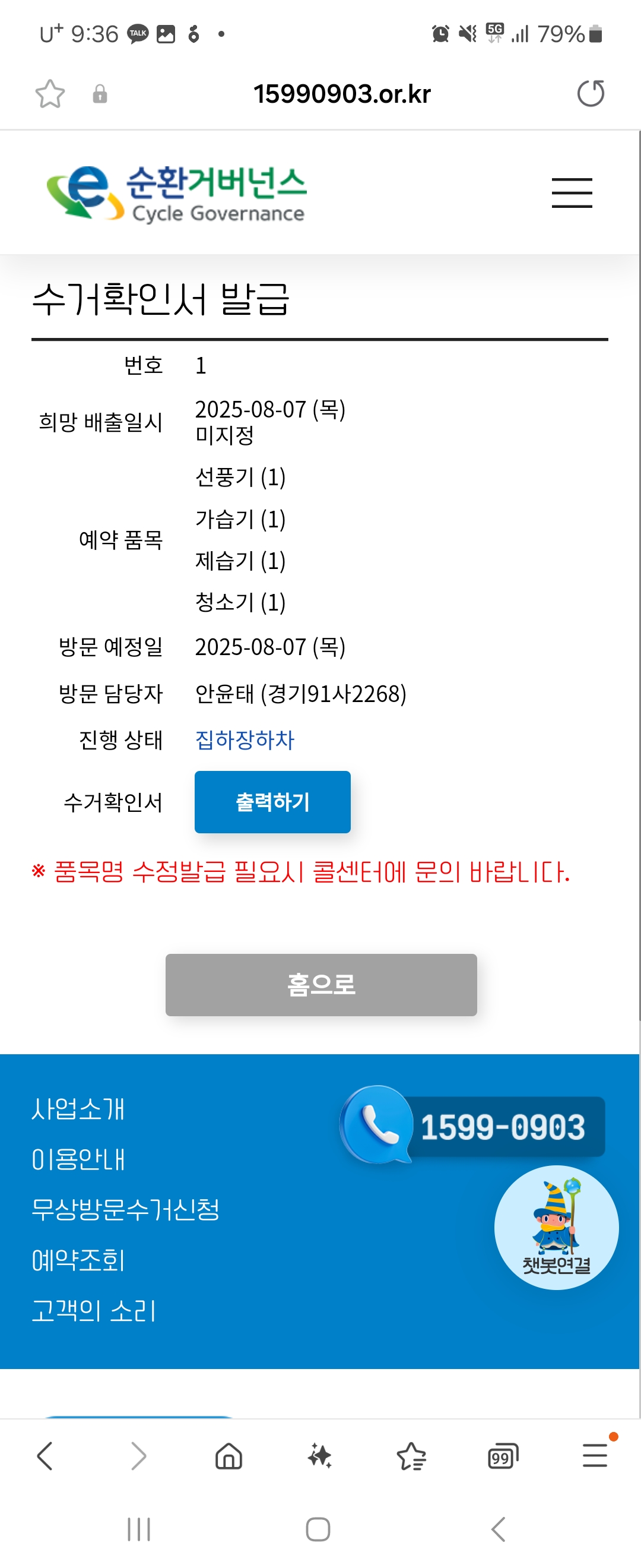Reload the page

[x=590, y=94]
